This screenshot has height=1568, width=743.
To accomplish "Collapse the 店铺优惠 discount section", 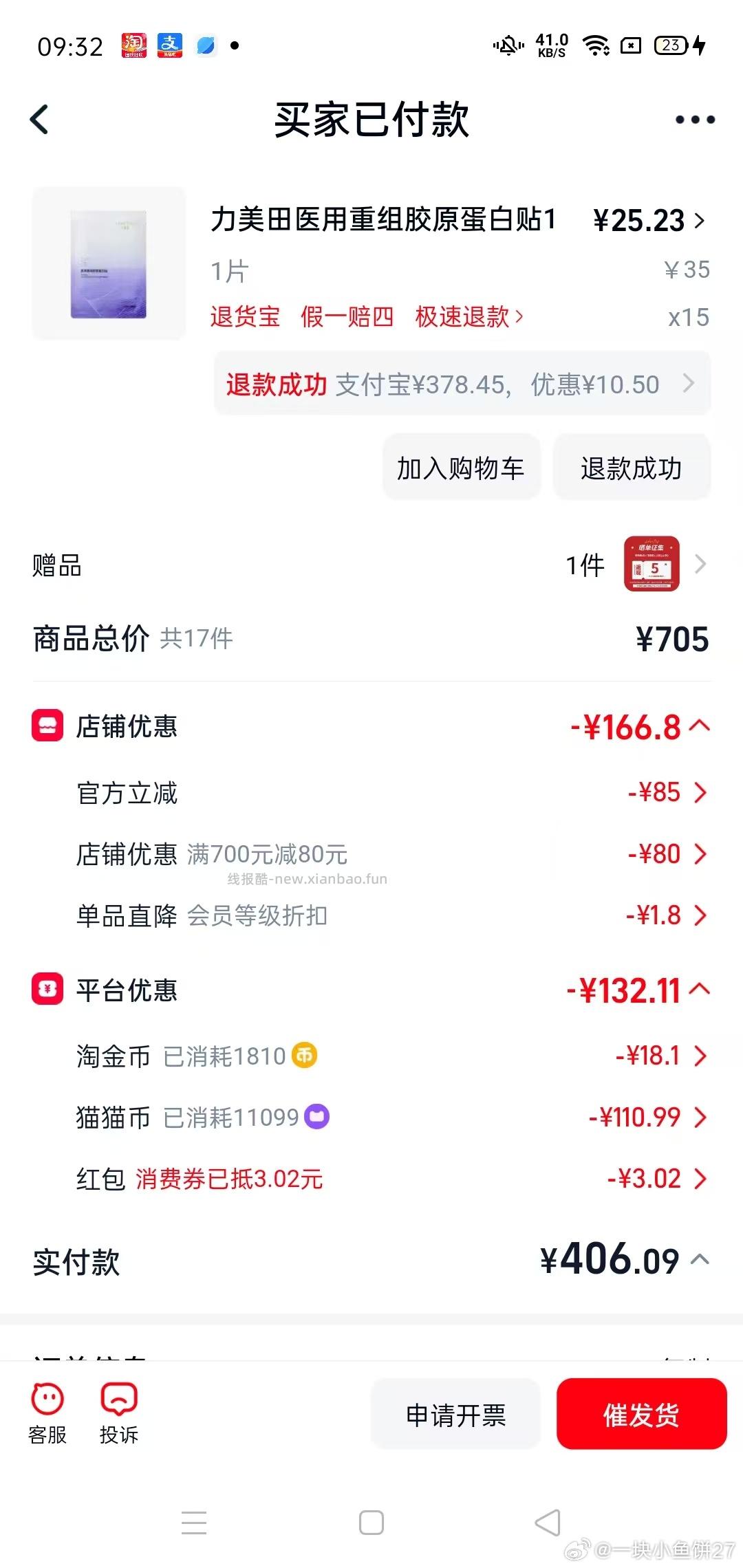I will click(x=700, y=724).
